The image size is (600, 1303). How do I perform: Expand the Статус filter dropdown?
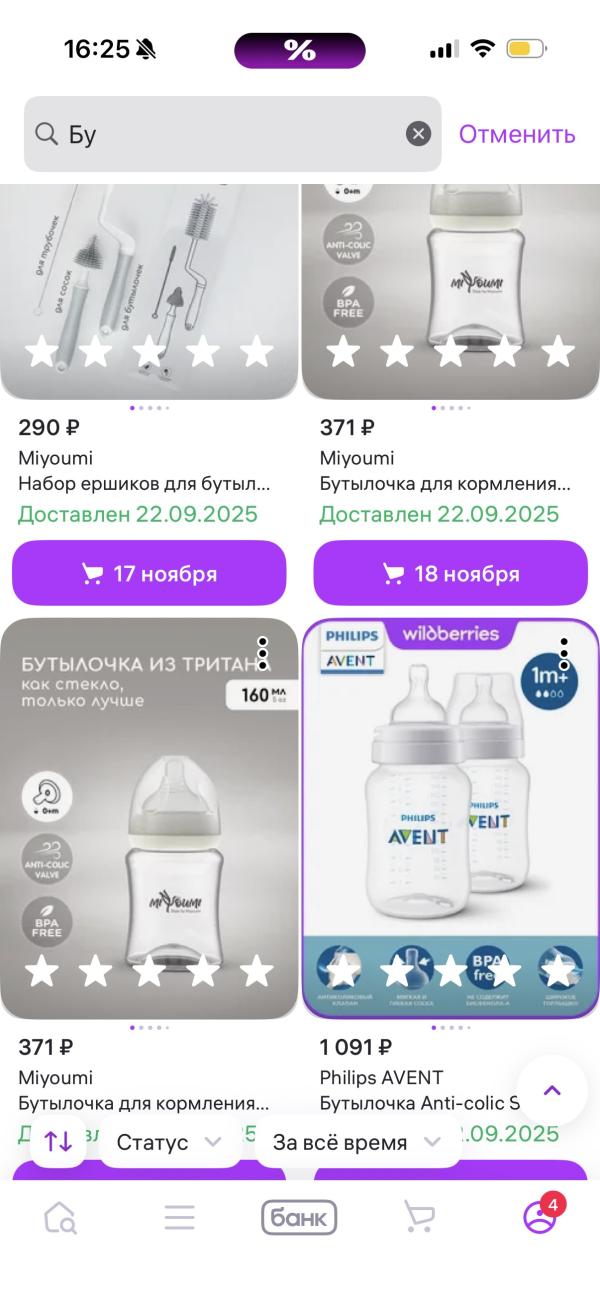tap(169, 1142)
